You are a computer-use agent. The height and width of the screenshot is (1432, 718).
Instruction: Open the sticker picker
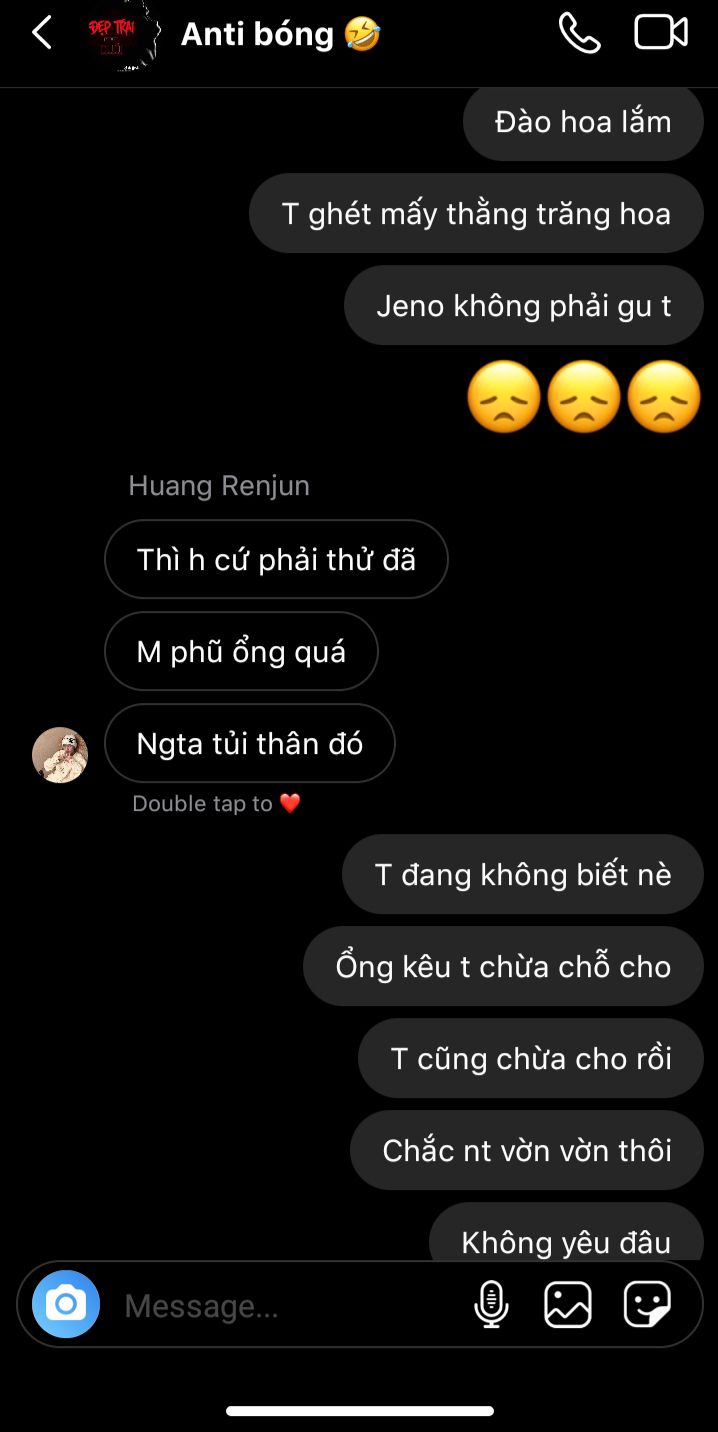(647, 1305)
